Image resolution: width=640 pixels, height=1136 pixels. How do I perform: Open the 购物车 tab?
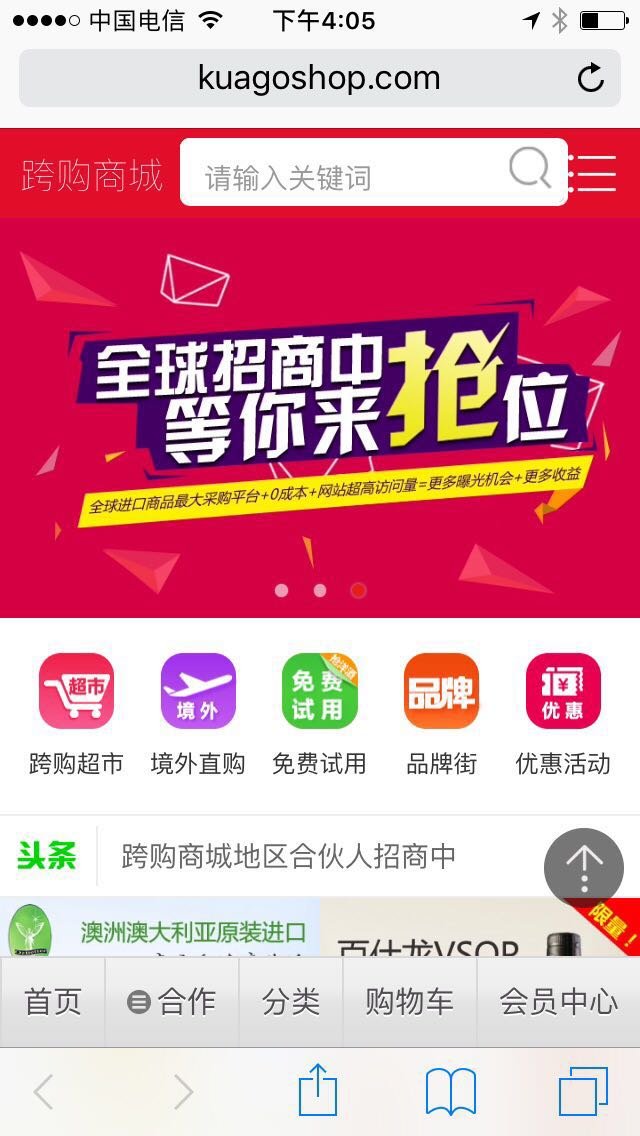410,1002
